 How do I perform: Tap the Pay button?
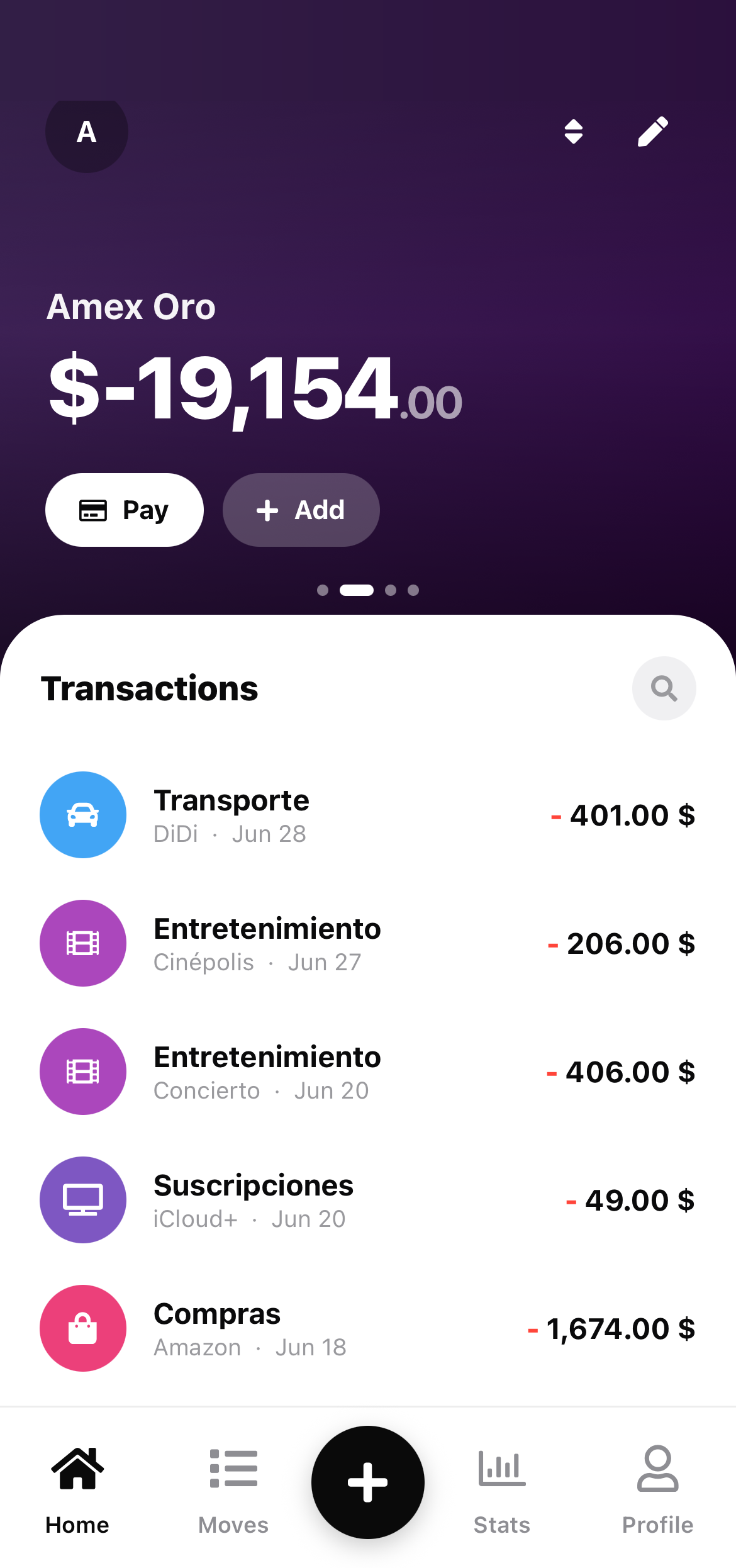pos(125,510)
